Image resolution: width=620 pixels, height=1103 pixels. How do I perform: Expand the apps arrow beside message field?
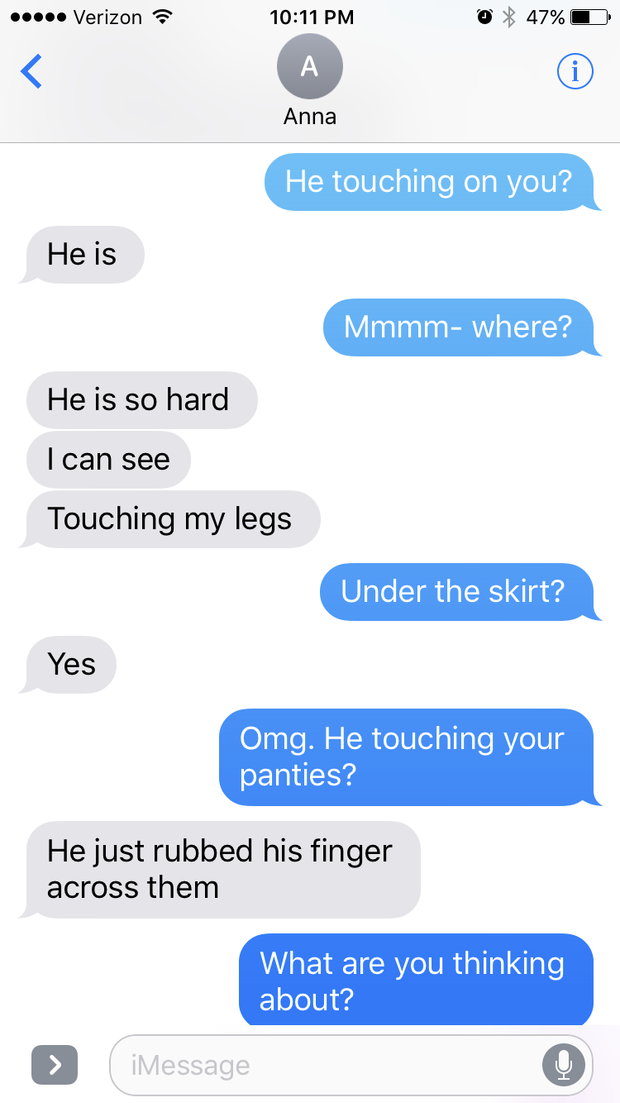pos(55,1066)
